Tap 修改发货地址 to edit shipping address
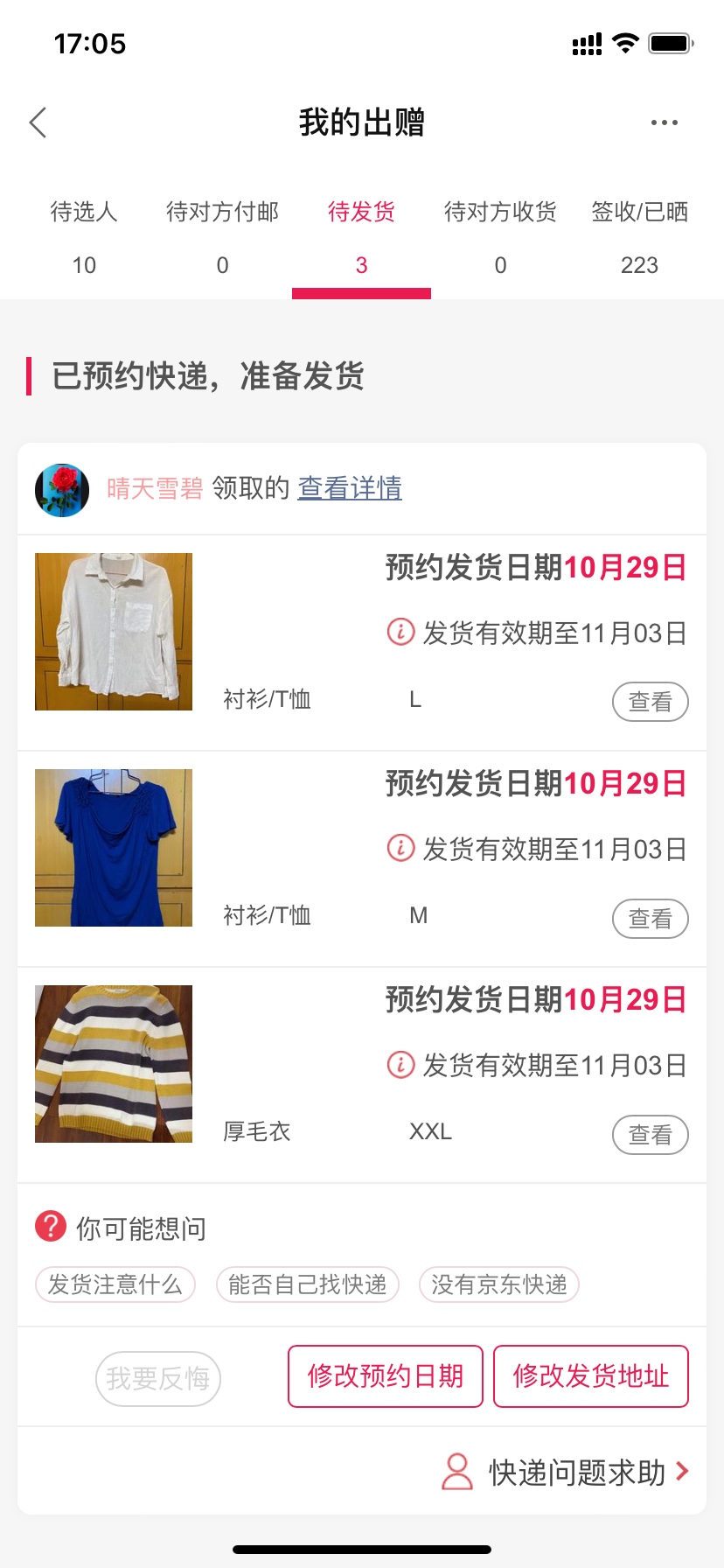724x1568 pixels. (x=590, y=1376)
